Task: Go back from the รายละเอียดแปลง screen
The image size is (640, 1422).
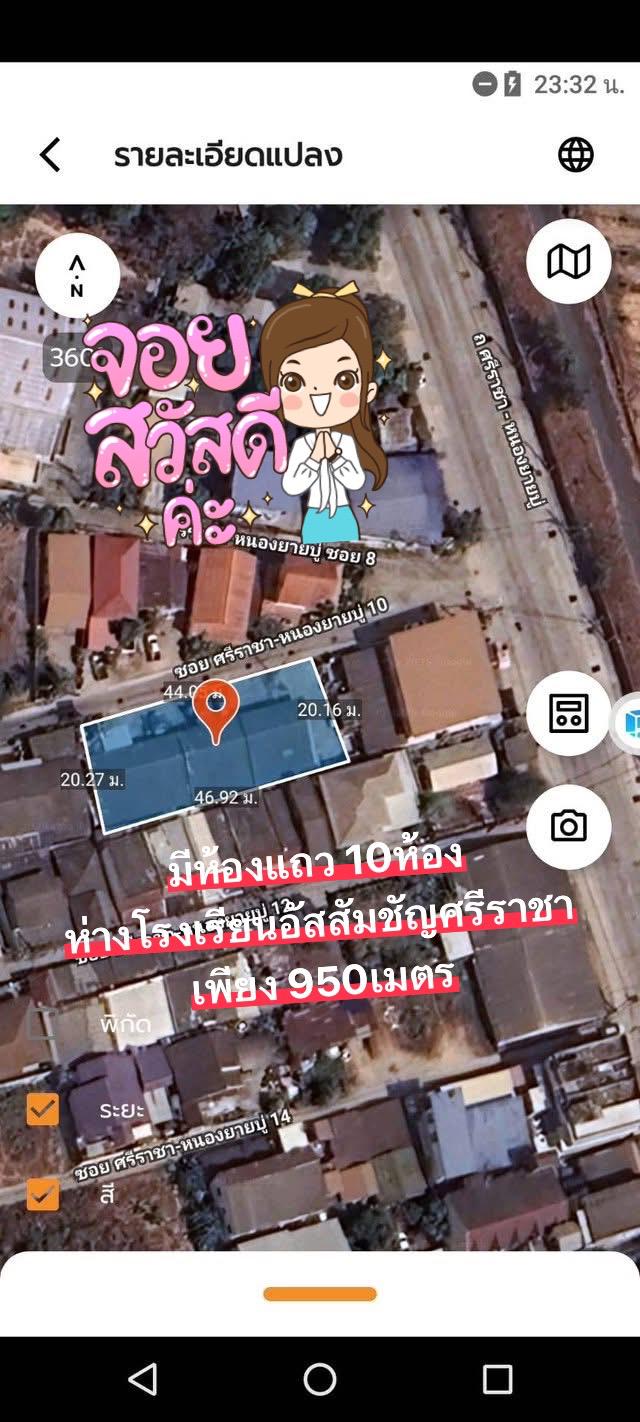Action: (50, 155)
